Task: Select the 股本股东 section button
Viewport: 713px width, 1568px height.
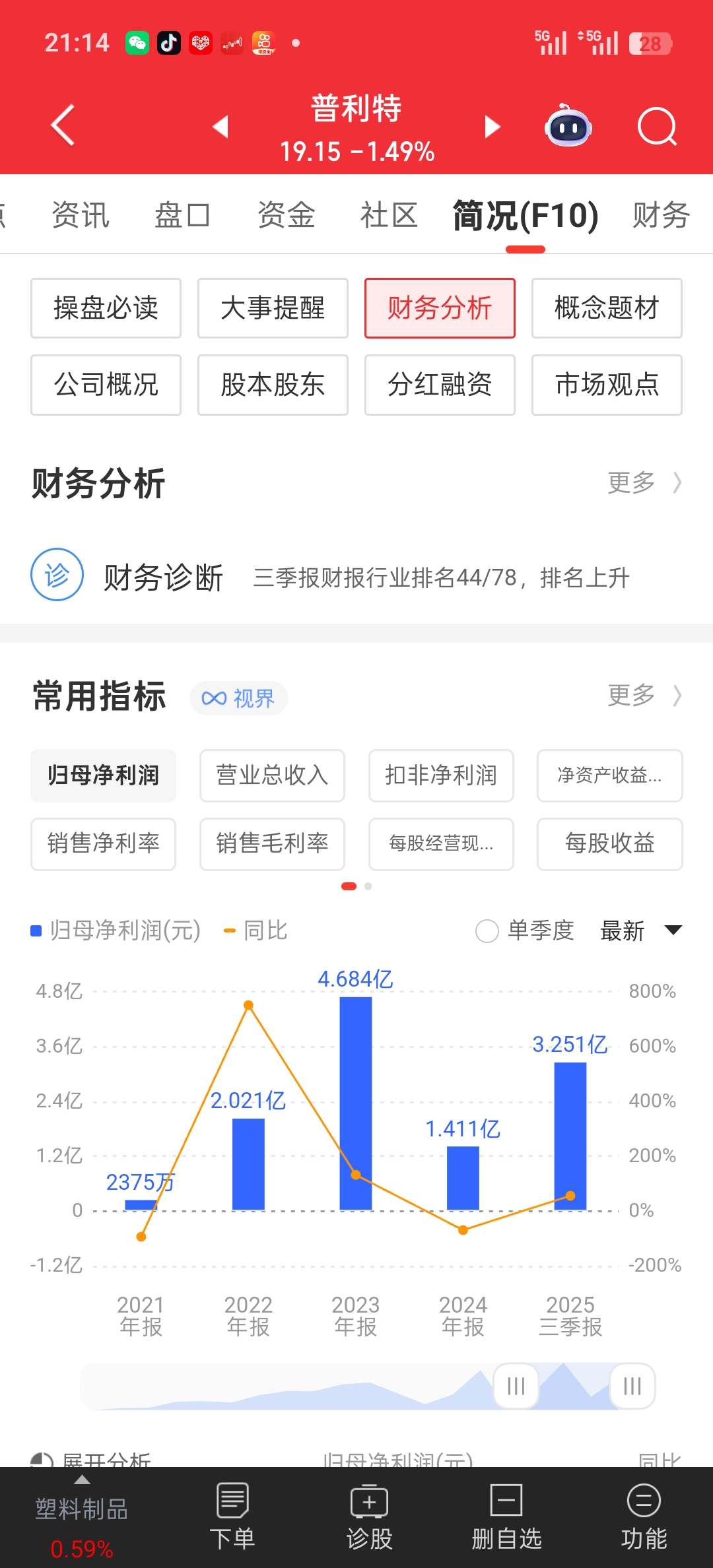Action: coord(273,385)
